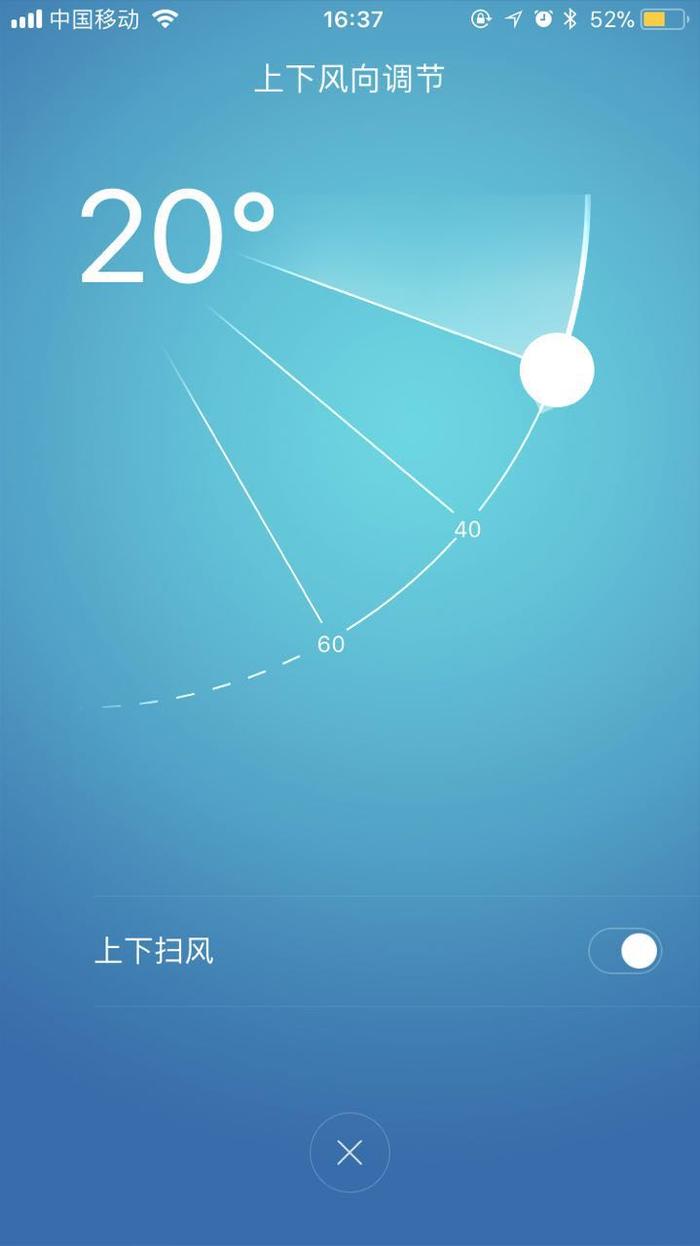Set wind angle to the 60 mark

(x=330, y=644)
